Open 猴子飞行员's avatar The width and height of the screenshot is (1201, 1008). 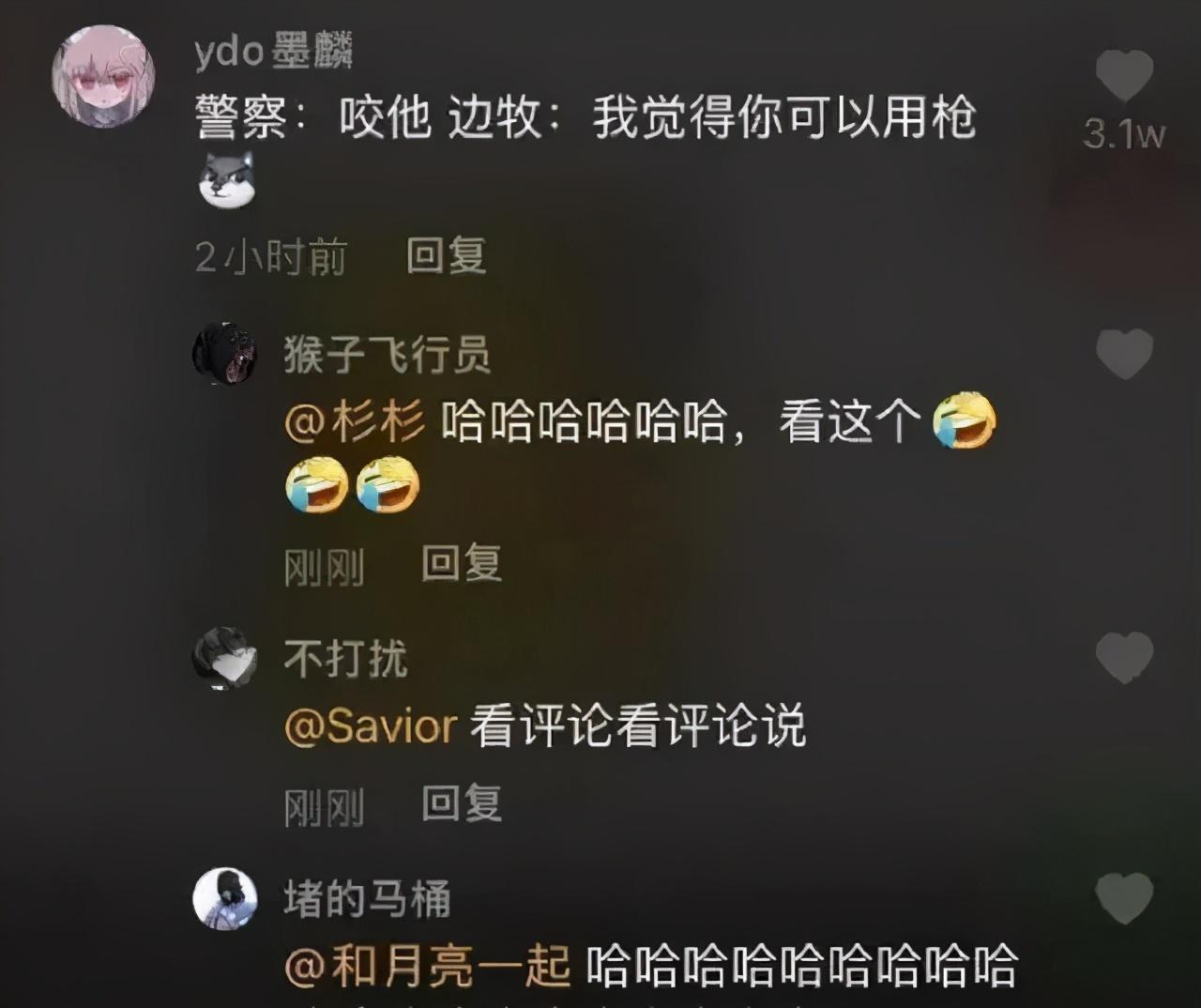click(225, 354)
